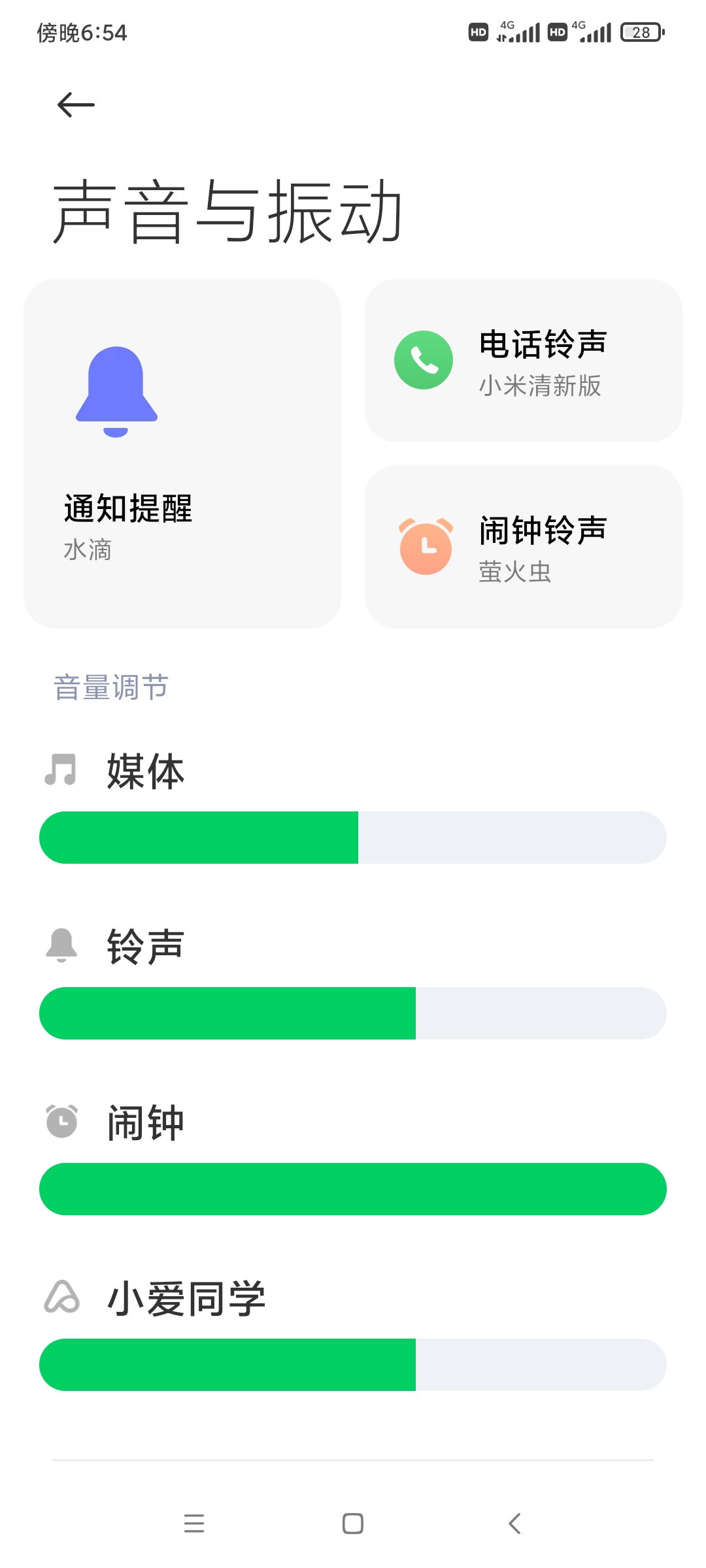Screen dimensions: 706x1568
Task: Tap the 闹钟 volume slider
Action: tap(353, 1189)
